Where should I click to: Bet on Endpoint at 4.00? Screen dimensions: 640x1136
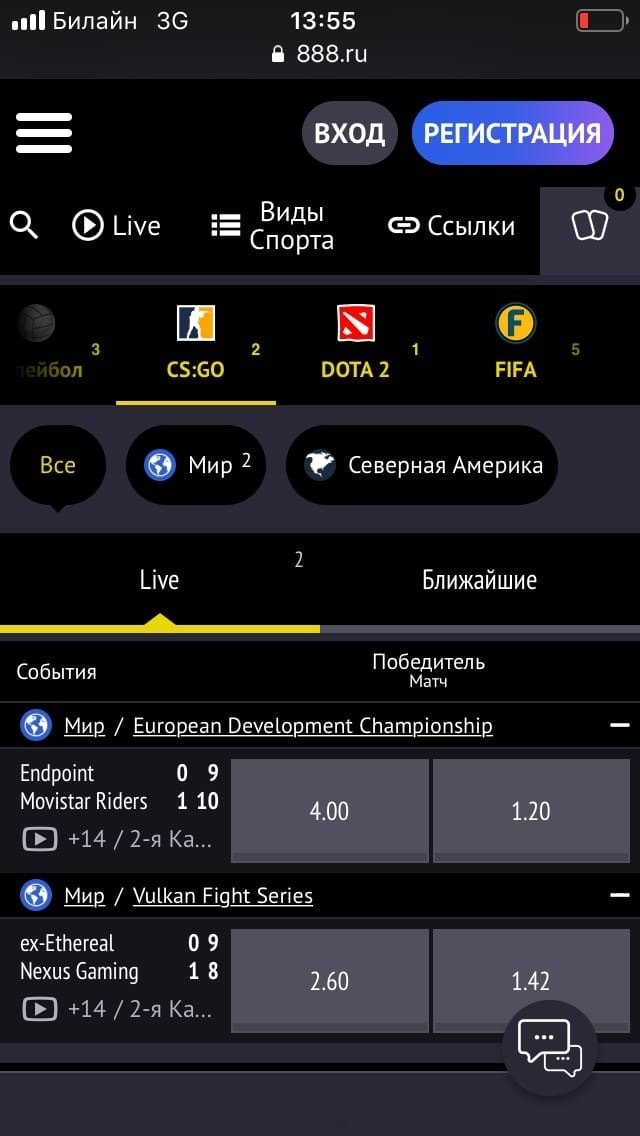pyautogui.click(x=329, y=810)
